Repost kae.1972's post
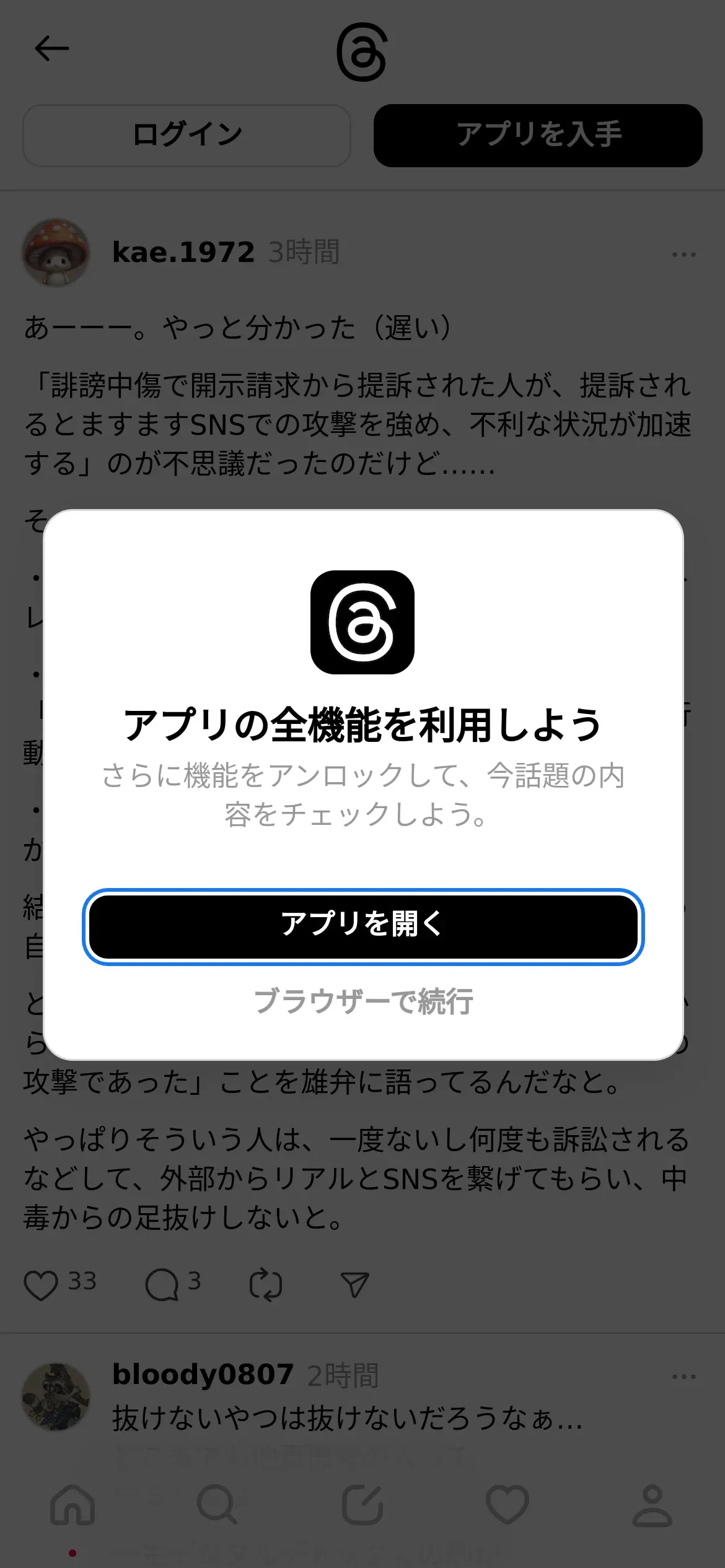Image resolution: width=725 pixels, height=1568 pixels. (x=265, y=1284)
